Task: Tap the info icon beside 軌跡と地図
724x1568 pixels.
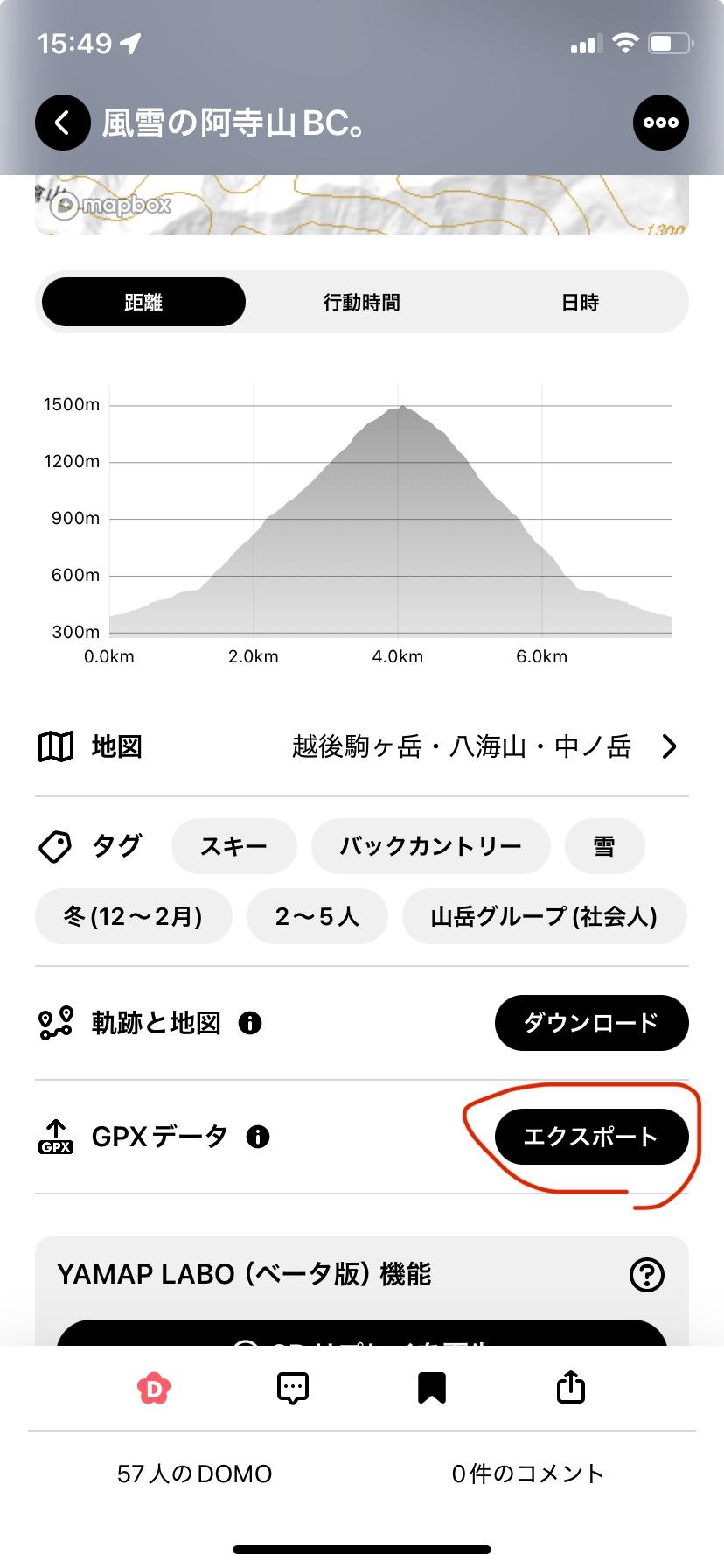Action: (251, 1022)
